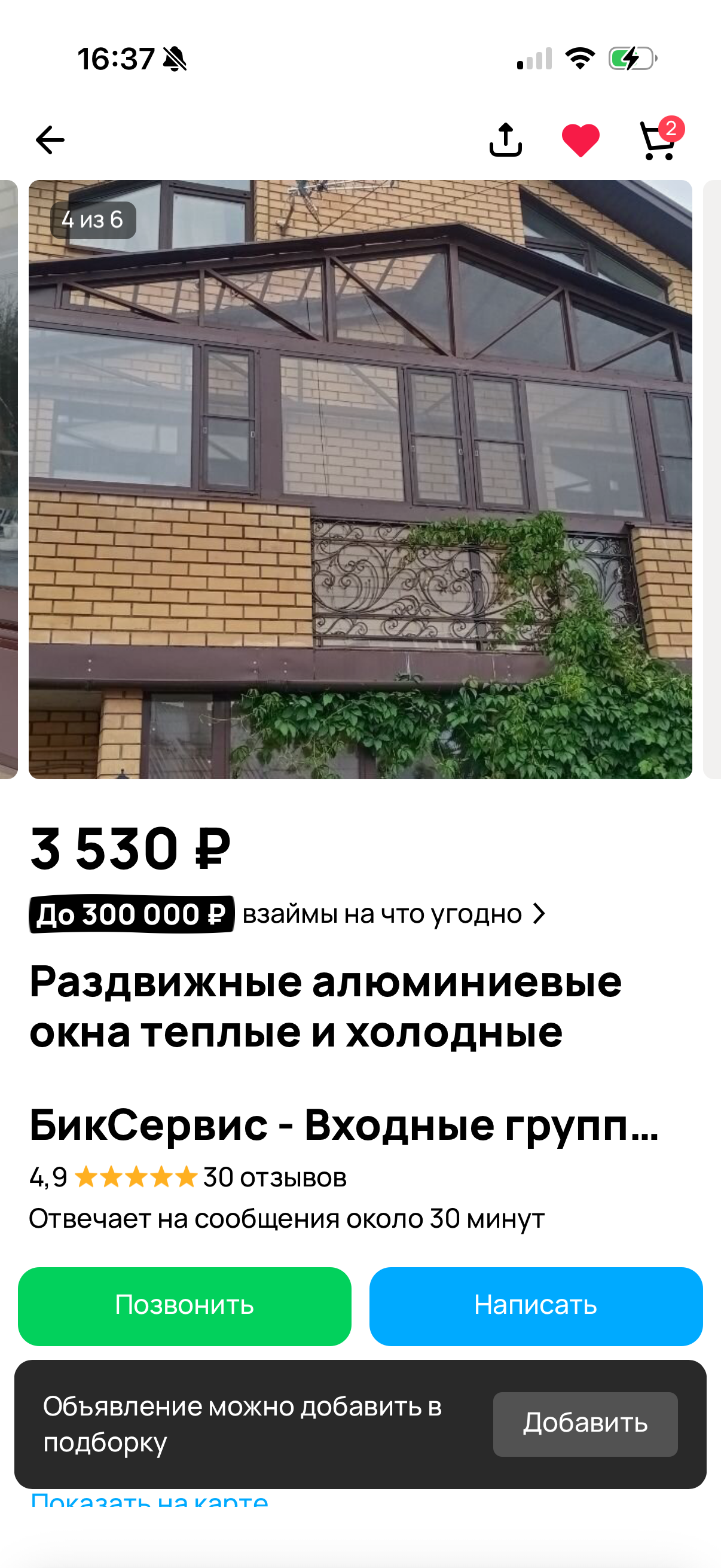Open the БикСервис seller profile
Screen dimensions: 721x1568
tap(344, 1125)
